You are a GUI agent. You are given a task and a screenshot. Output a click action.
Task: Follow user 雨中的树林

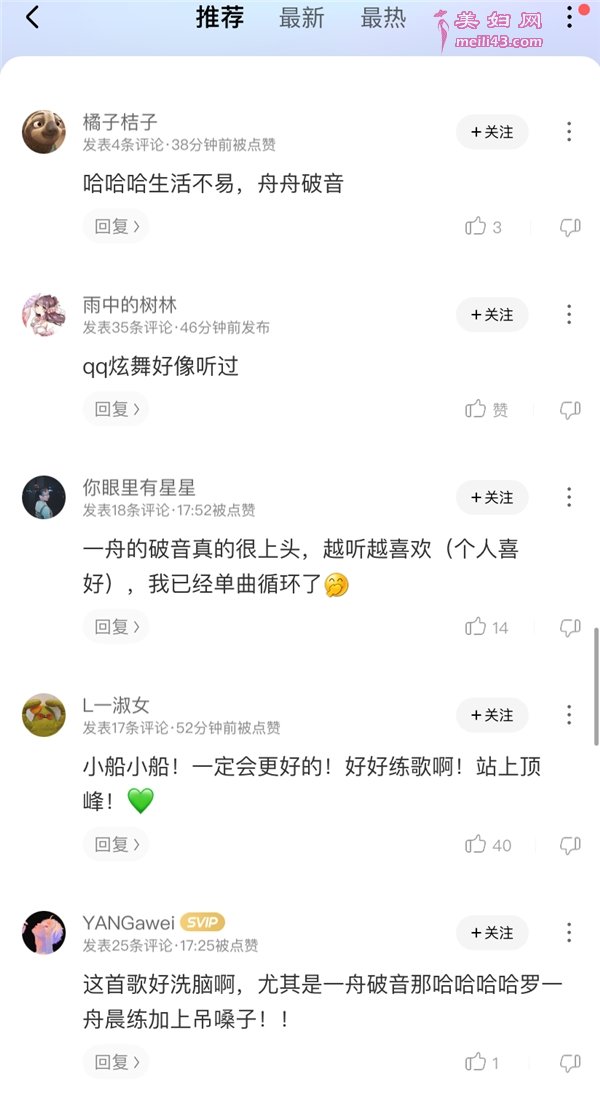click(x=492, y=315)
